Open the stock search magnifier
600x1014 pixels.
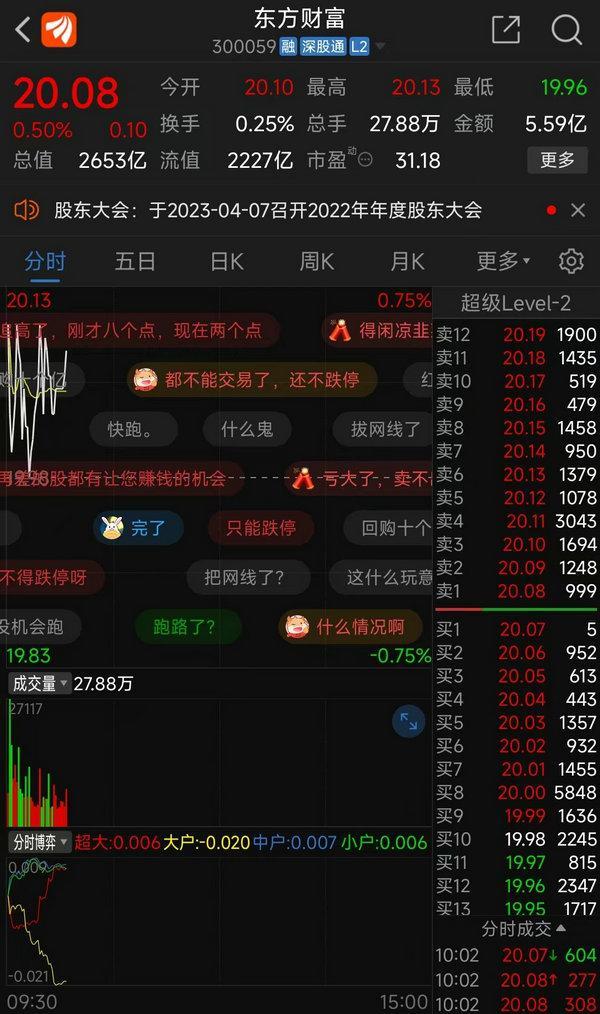point(566,30)
